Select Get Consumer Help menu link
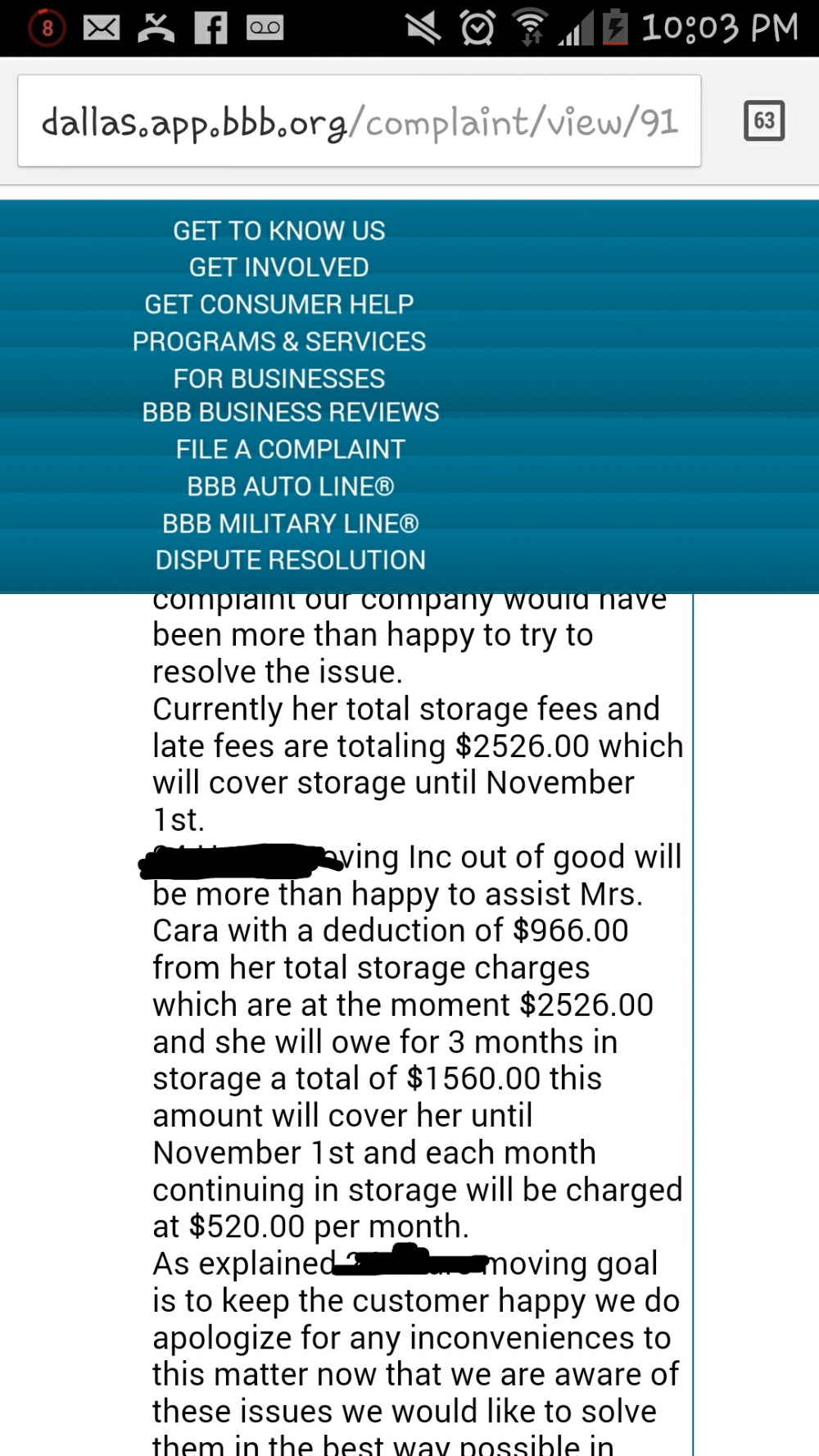 (278, 304)
